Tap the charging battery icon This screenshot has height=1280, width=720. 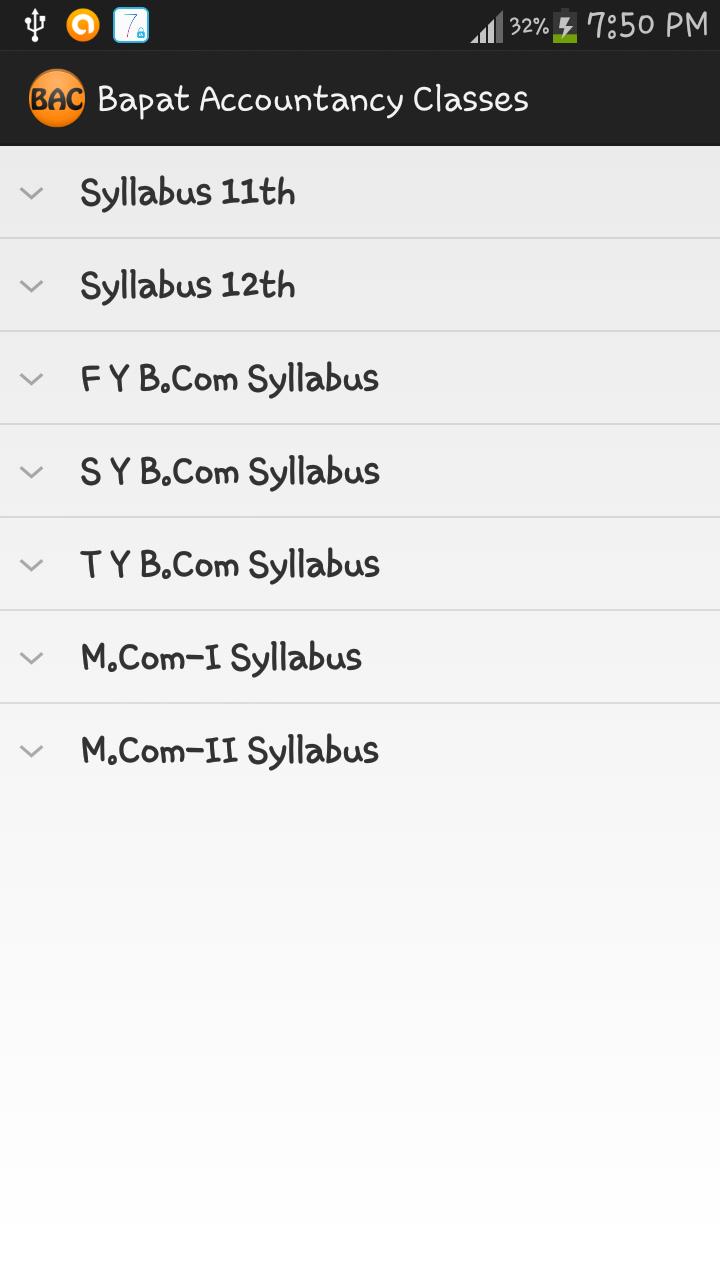[x=561, y=24]
